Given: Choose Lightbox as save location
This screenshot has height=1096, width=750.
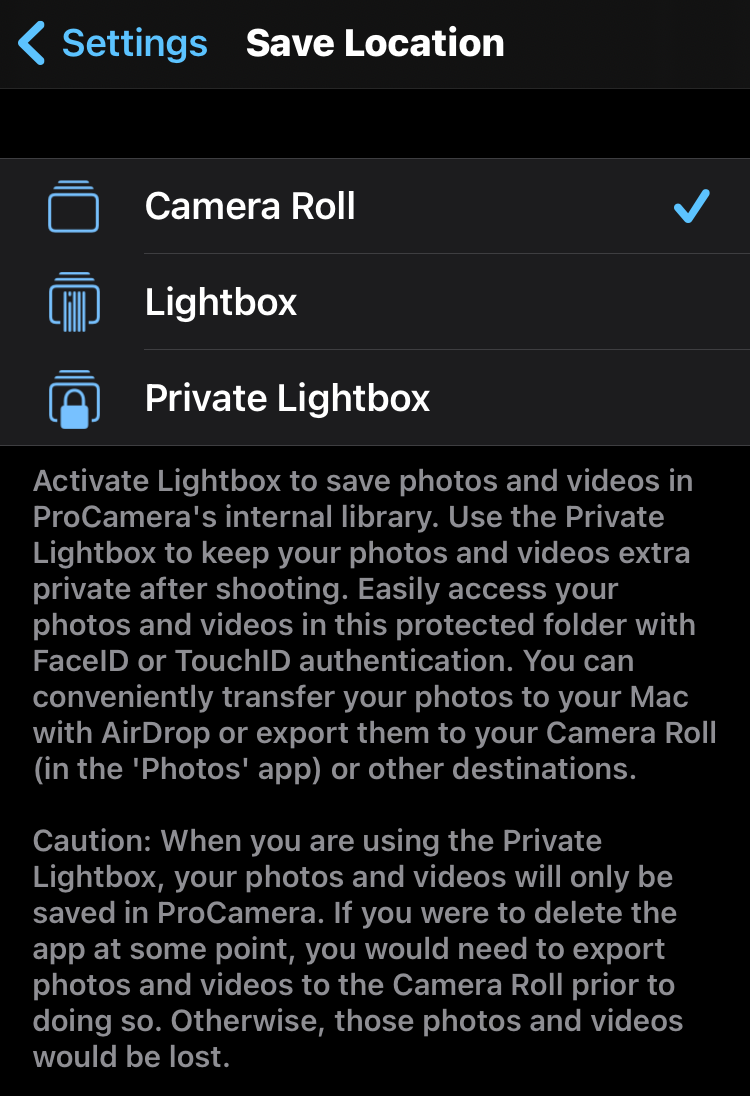Looking at the screenshot, I should point(221,302).
